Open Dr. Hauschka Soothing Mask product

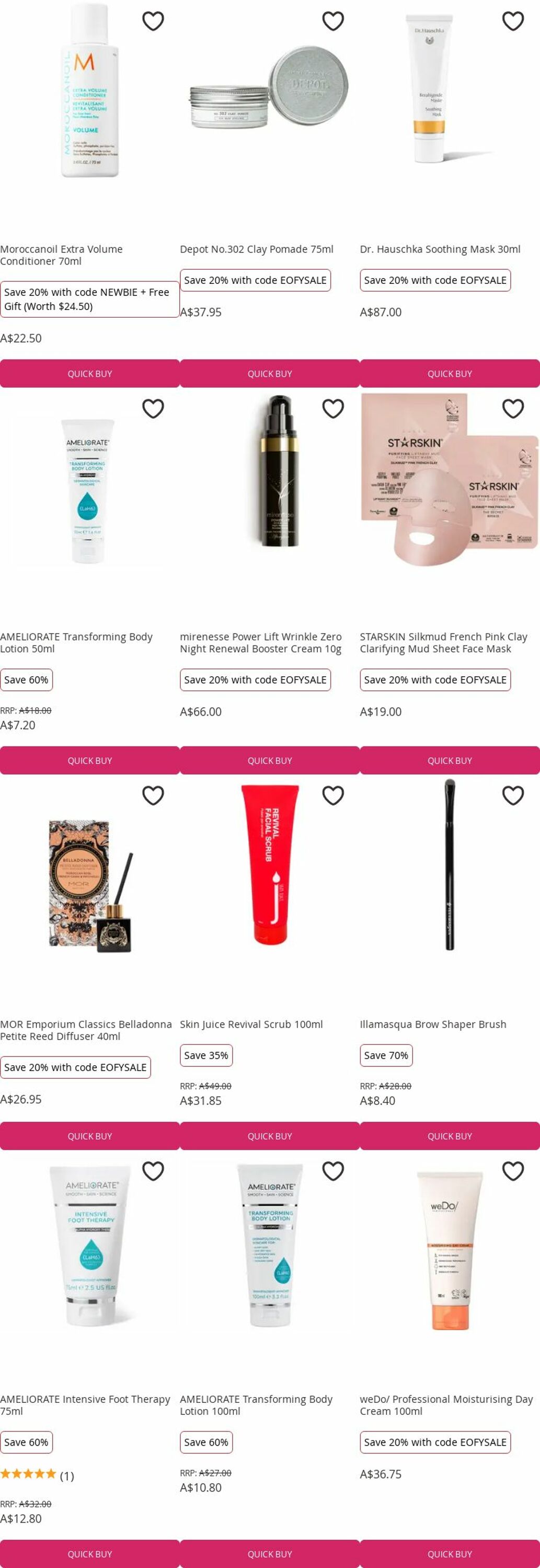(x=440, y=249)
